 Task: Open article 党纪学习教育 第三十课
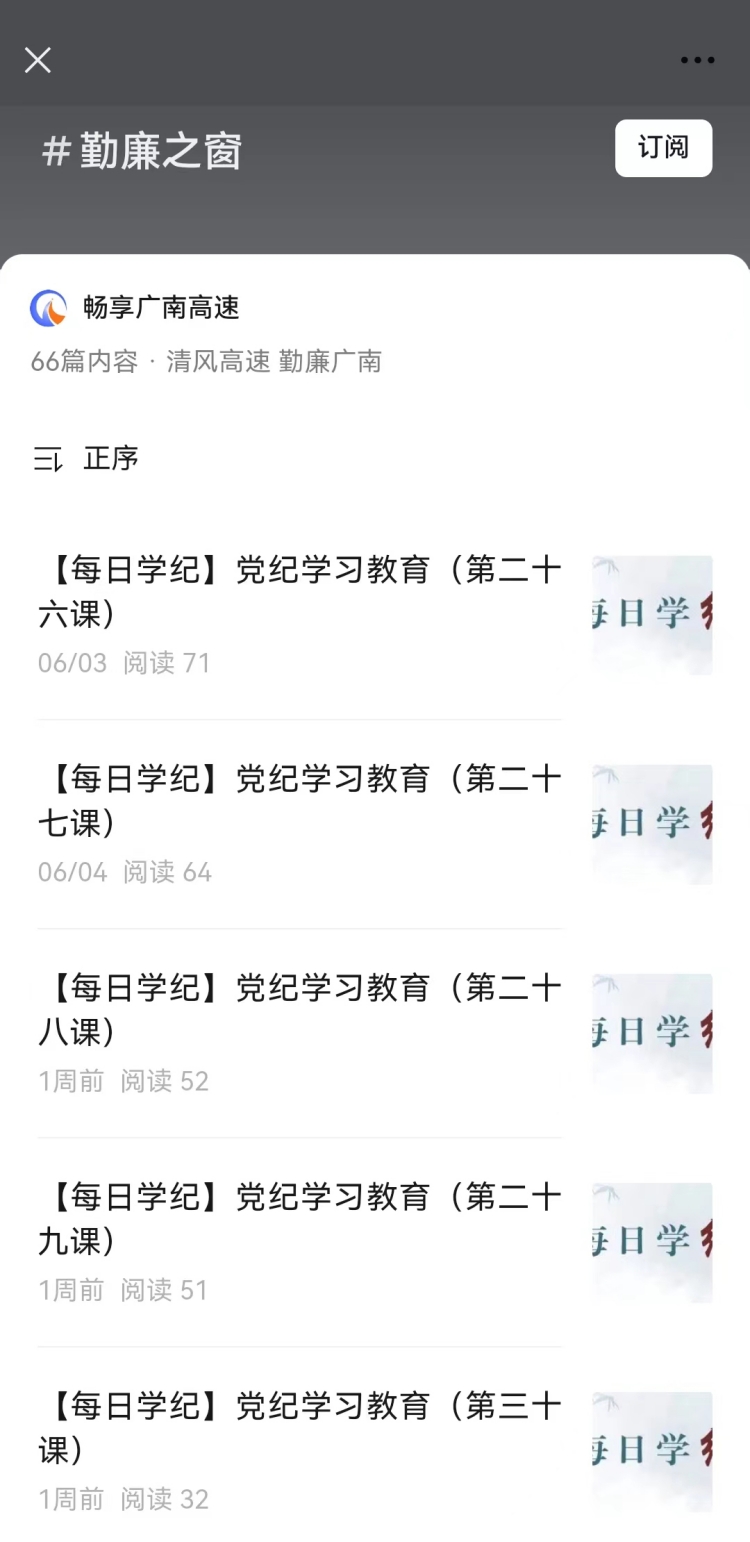coord(300,1428)
